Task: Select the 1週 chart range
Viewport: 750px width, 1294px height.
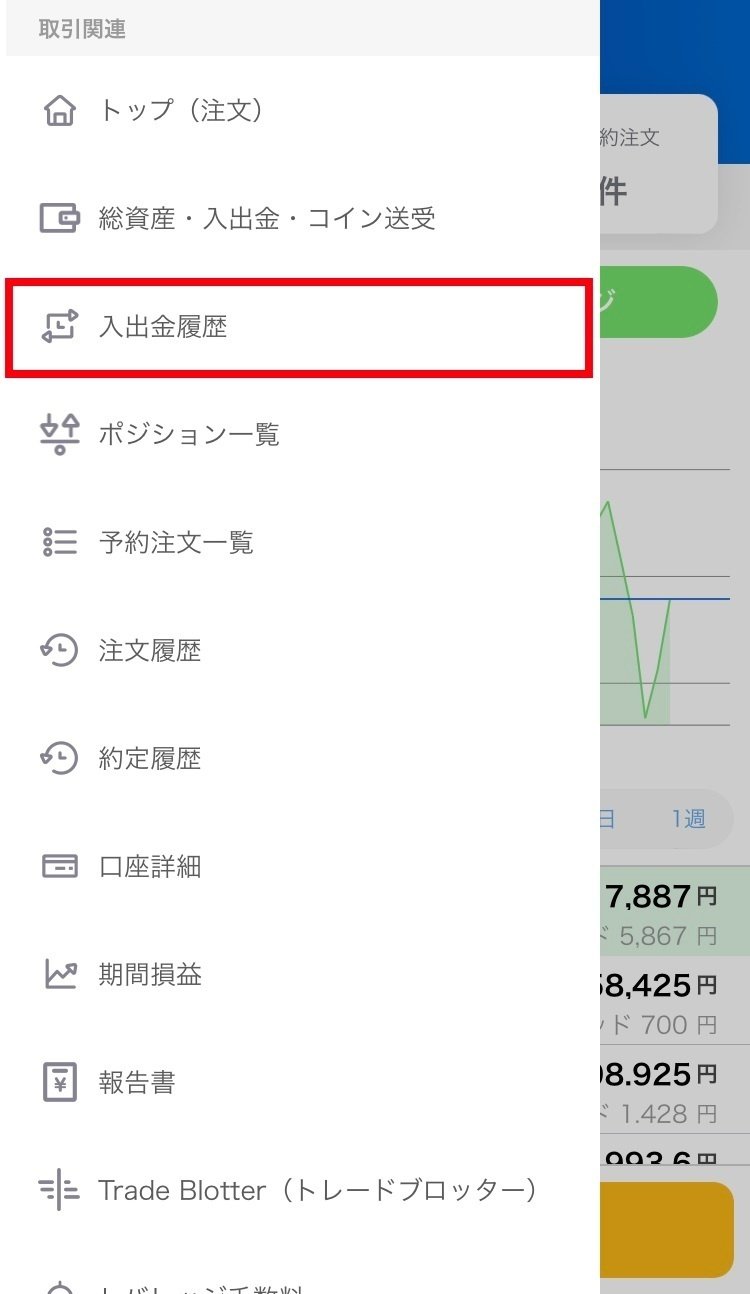Action: pos(688,819)
